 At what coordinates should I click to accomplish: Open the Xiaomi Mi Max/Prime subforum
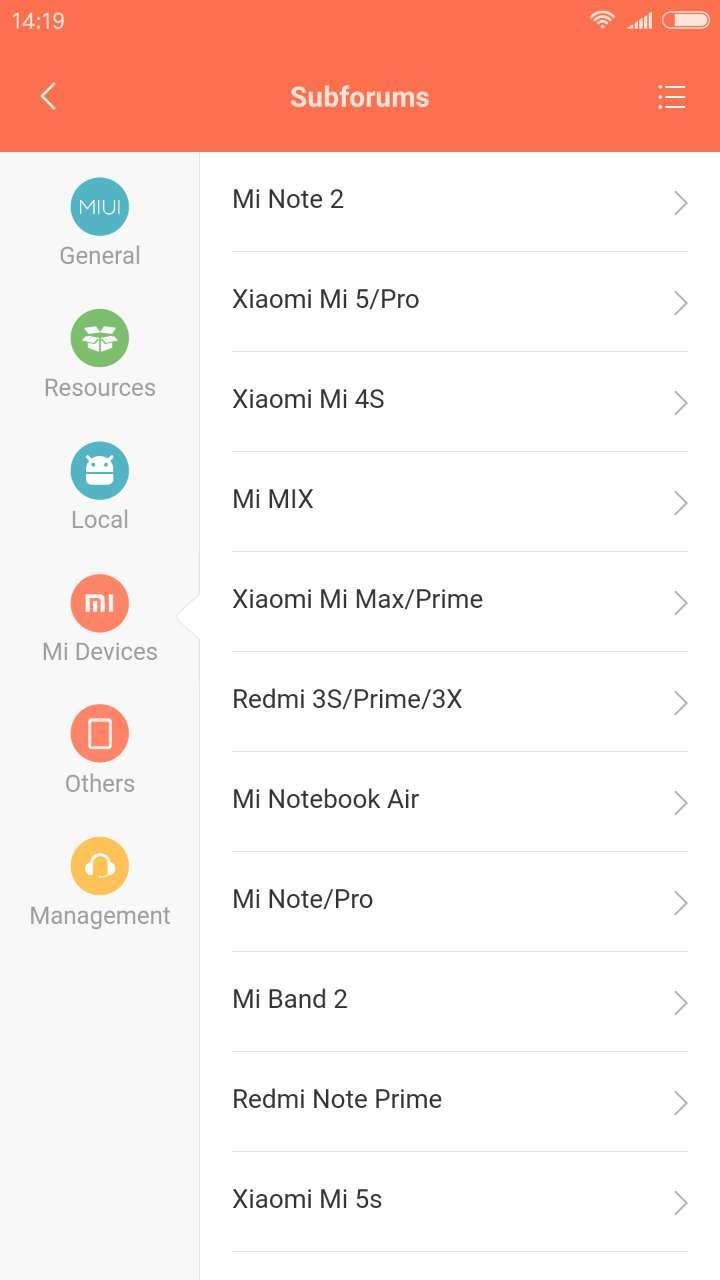460,601
